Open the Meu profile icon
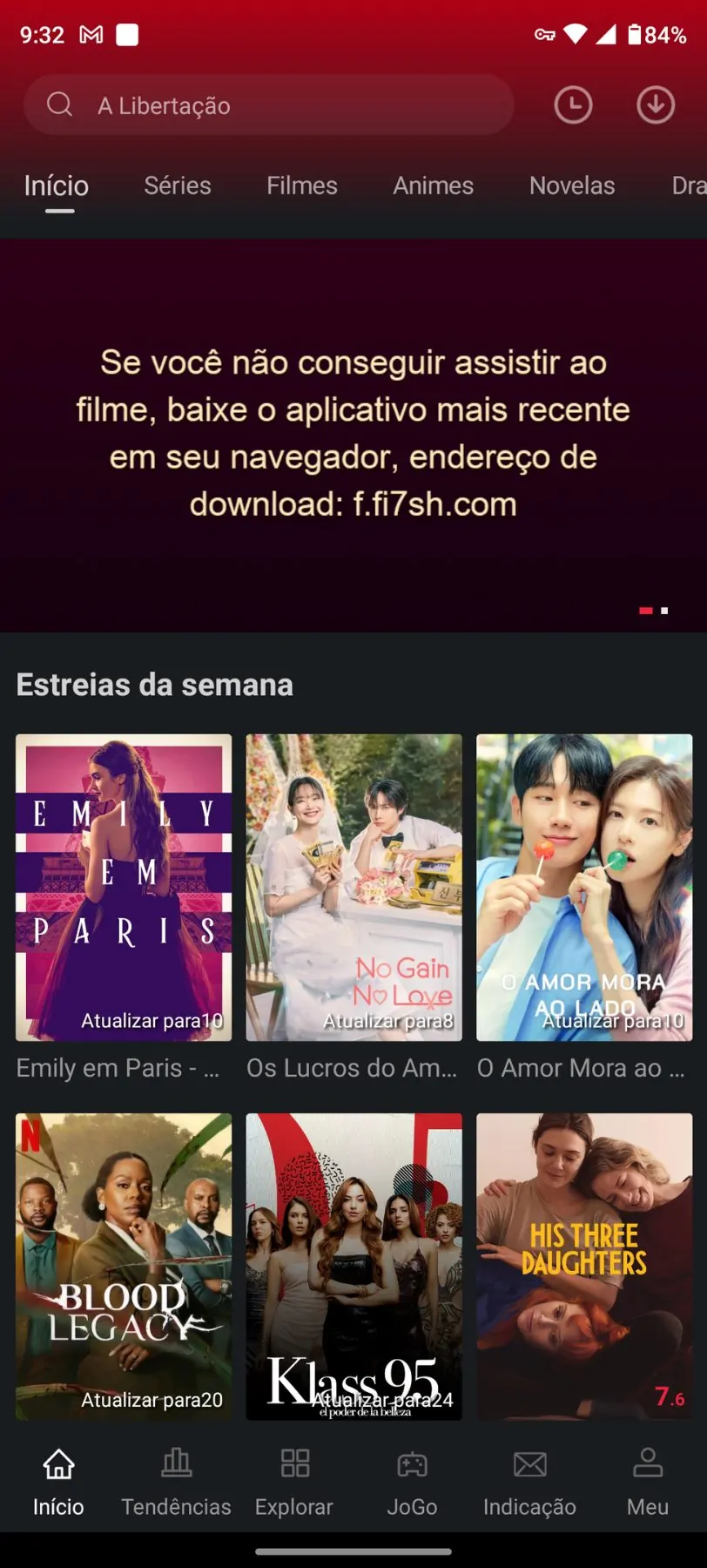The width and height of the screenshot is (707, 1568). pyautogui.click(x=647, y=1463)
